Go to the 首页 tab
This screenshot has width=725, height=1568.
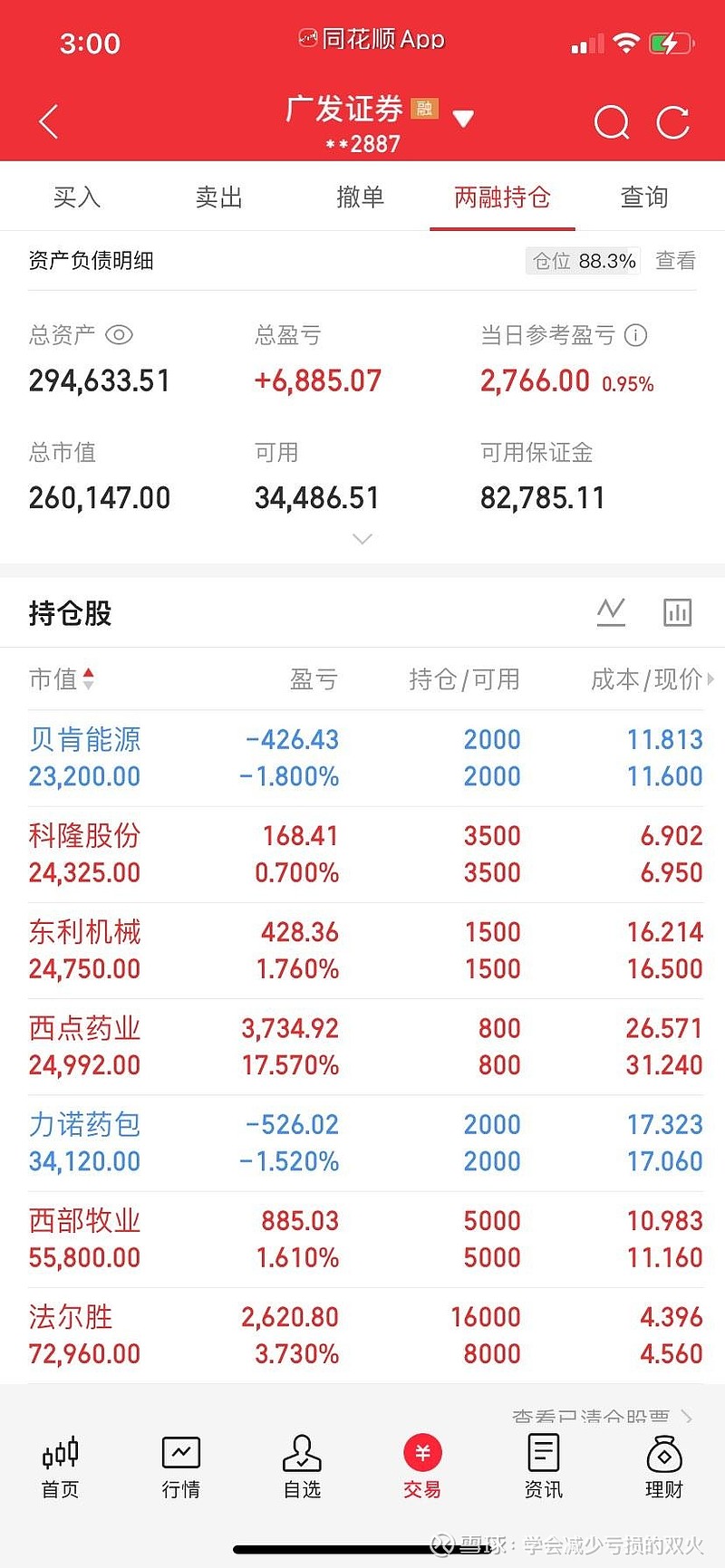(61, 1467)
